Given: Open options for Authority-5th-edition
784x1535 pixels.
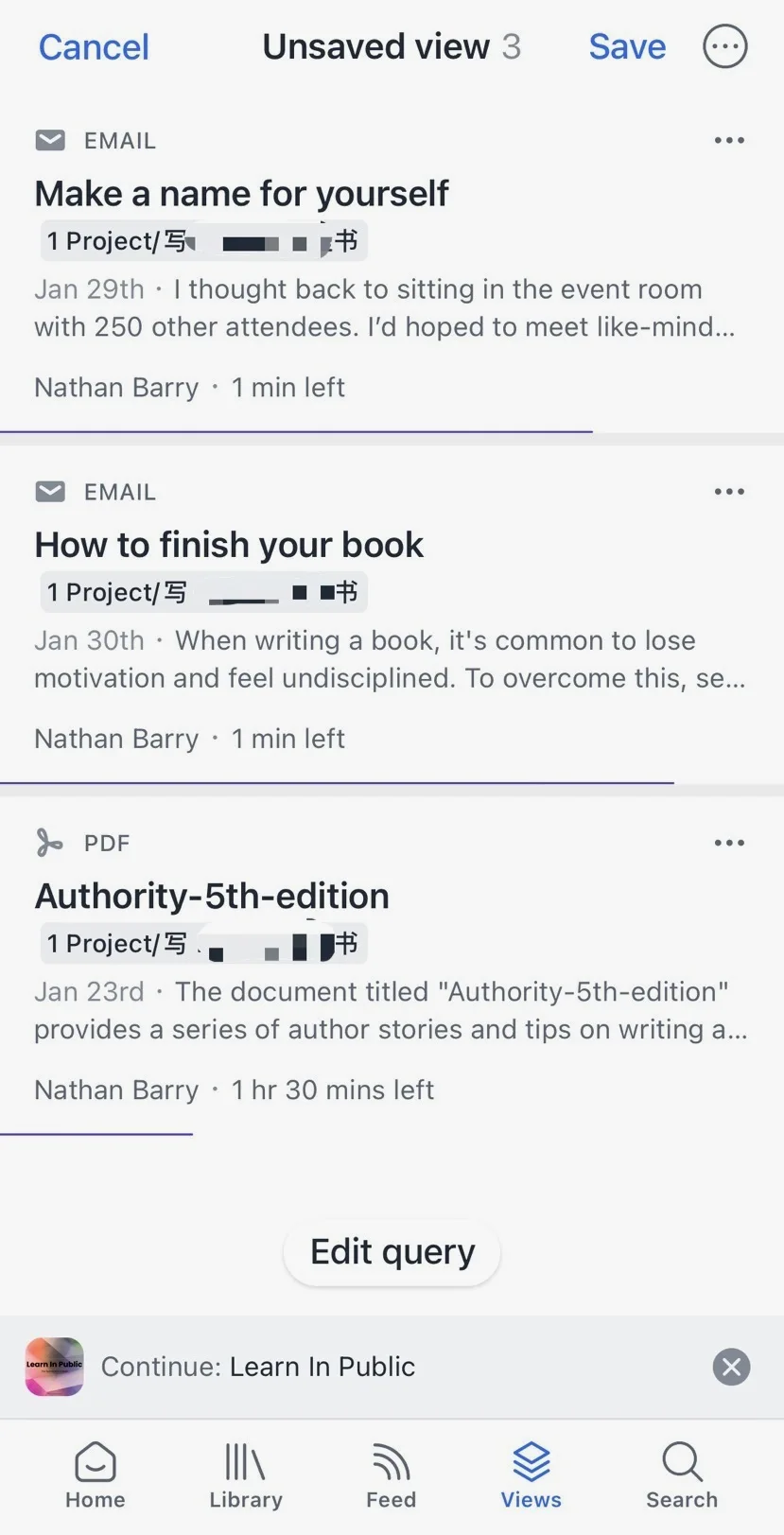Looking at the screenshot, I should [x=728, y=843].
